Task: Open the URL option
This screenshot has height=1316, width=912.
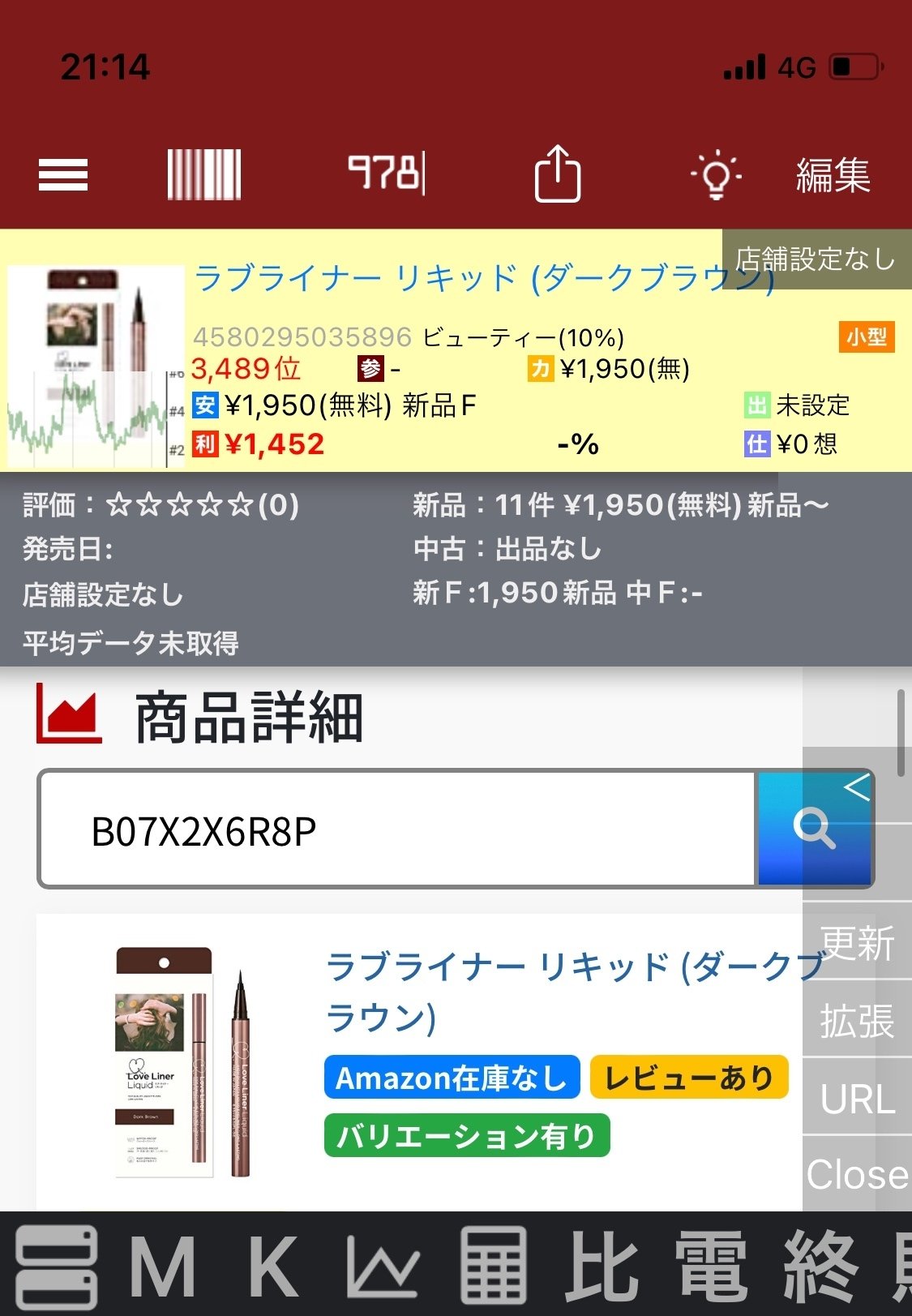Action: click(x=857, y=1099)
